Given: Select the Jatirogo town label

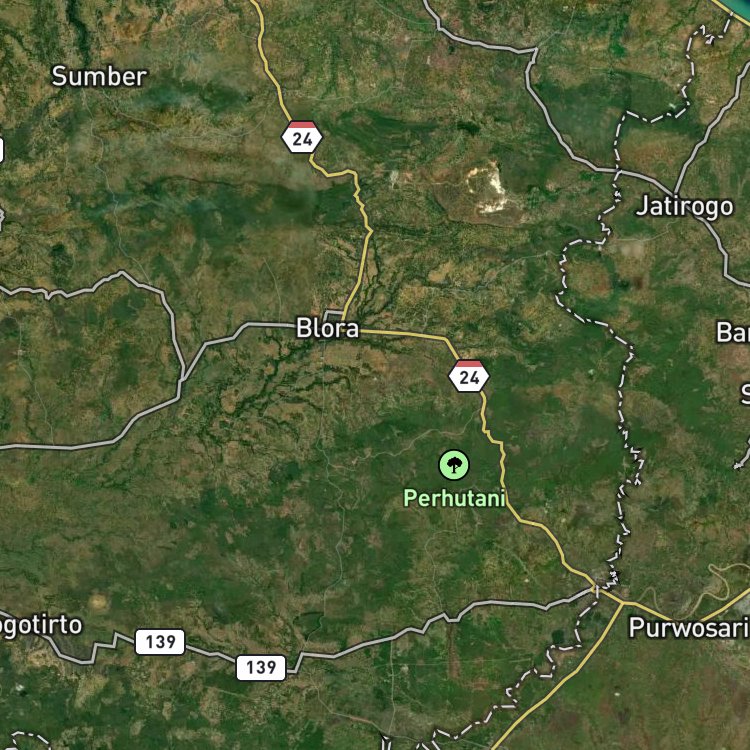Looking at the screenshot, I should tap(684, 206).
